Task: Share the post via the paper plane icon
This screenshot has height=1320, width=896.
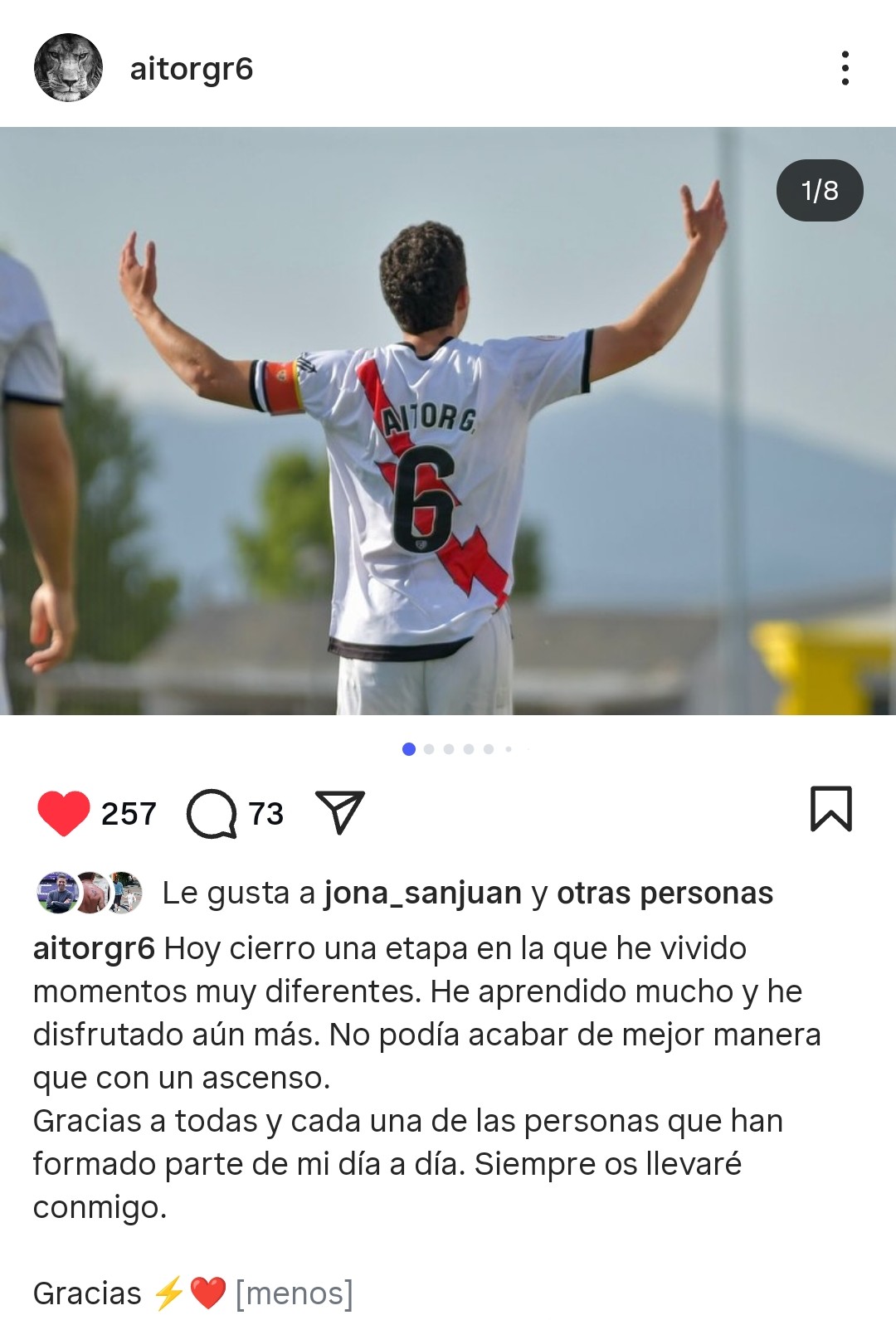Action: click(340, 812)
